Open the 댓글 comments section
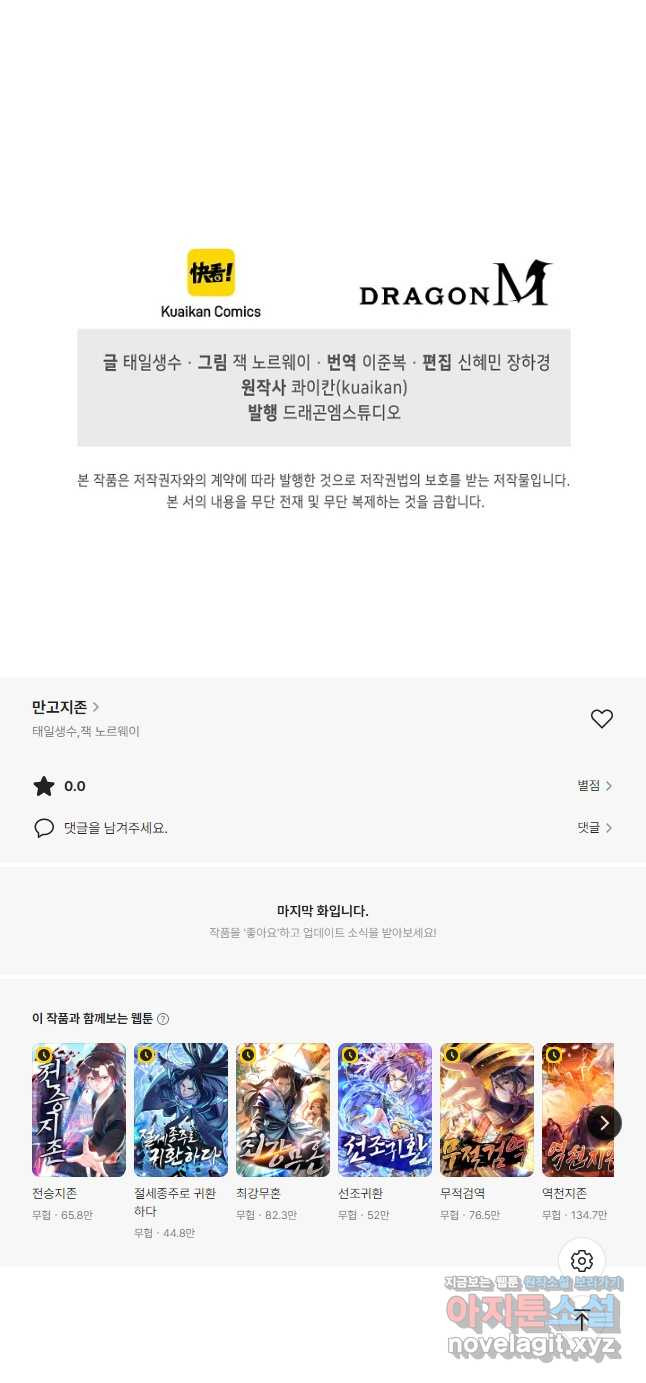This screenshot has width=646, height=1383. pos(594,828)
